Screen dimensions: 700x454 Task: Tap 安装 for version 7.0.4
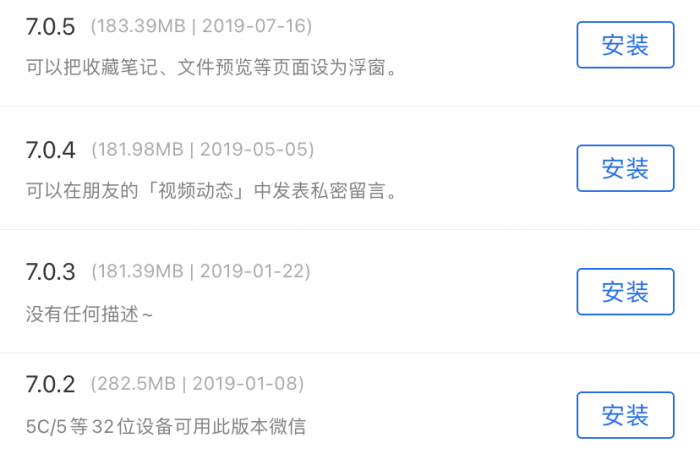pyautogui.click(x=625, y=168)
